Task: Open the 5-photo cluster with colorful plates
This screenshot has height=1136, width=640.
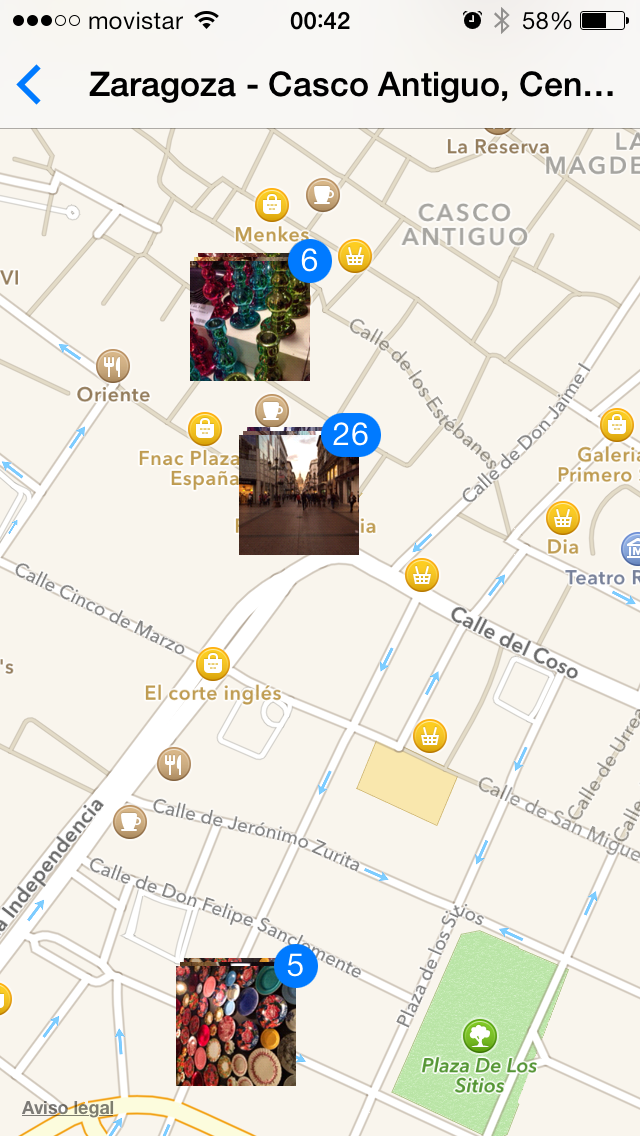Action: 236,1024
